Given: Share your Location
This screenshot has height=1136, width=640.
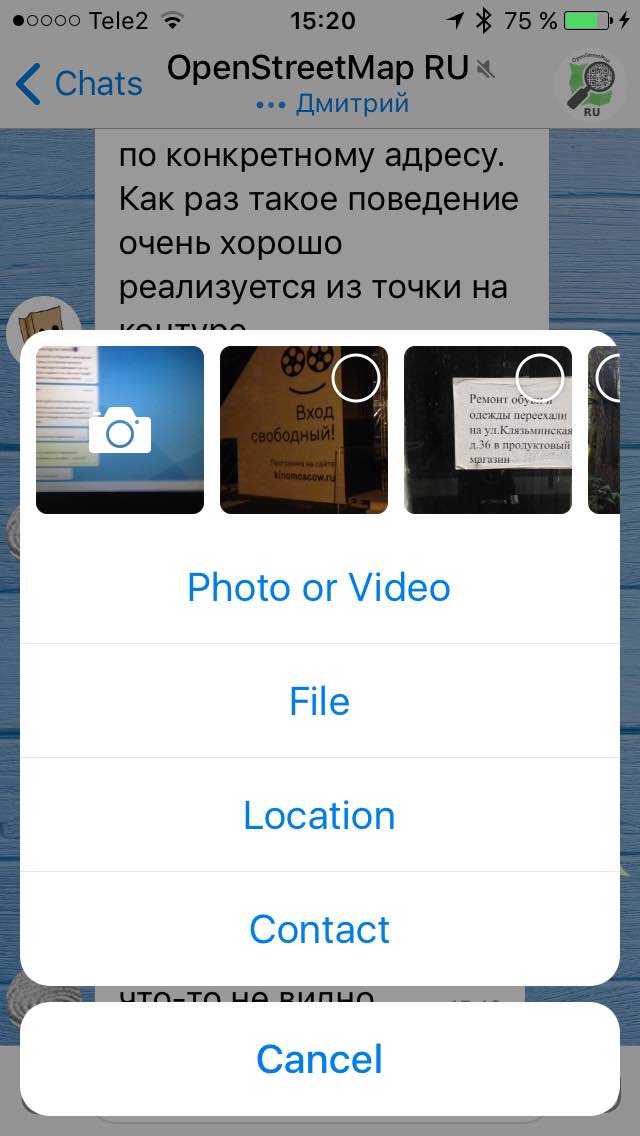Looking at the screenshot, I should pos(320,815).
